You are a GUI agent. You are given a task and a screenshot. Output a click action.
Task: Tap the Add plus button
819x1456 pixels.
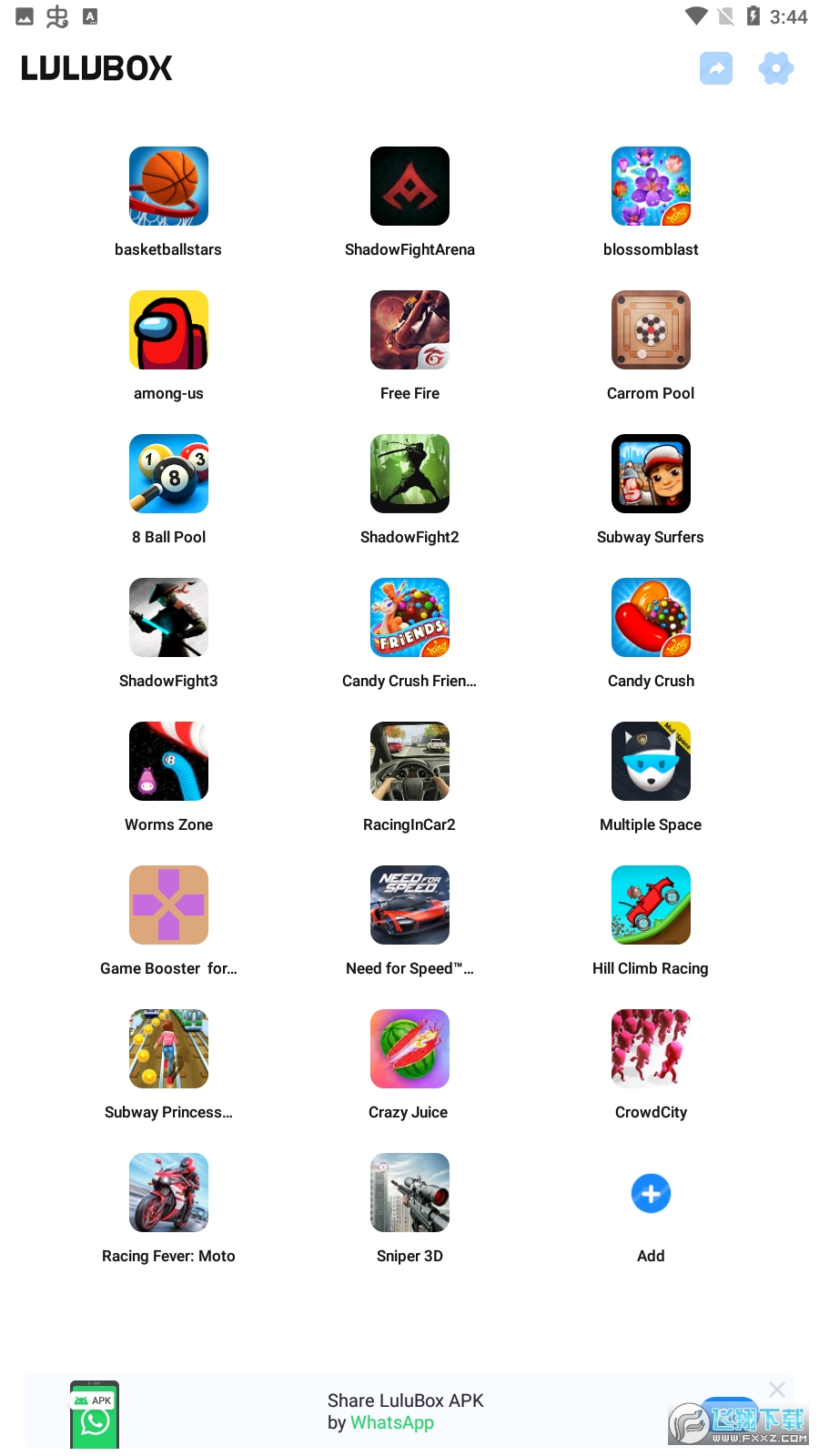click(x=651, y=1193)
